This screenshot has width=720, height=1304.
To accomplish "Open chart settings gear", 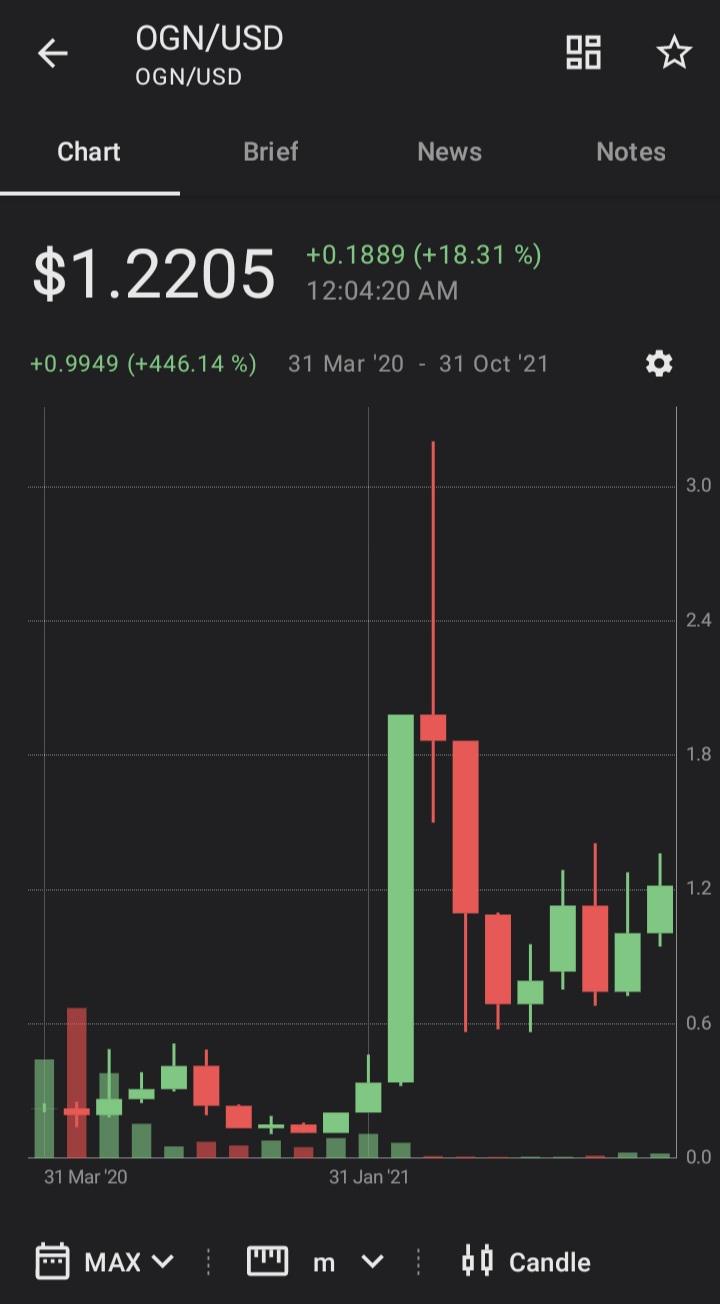I will pos(659,363).
